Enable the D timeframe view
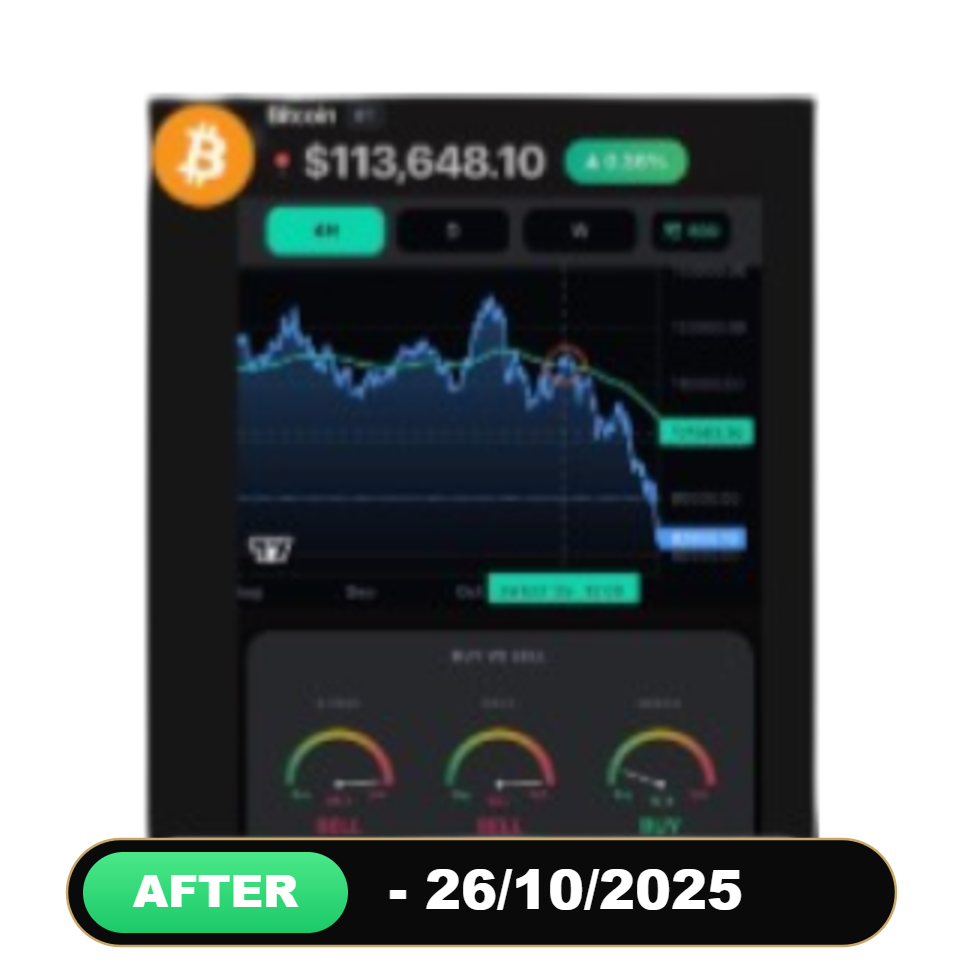963x975 pixels. pos(452,231)
